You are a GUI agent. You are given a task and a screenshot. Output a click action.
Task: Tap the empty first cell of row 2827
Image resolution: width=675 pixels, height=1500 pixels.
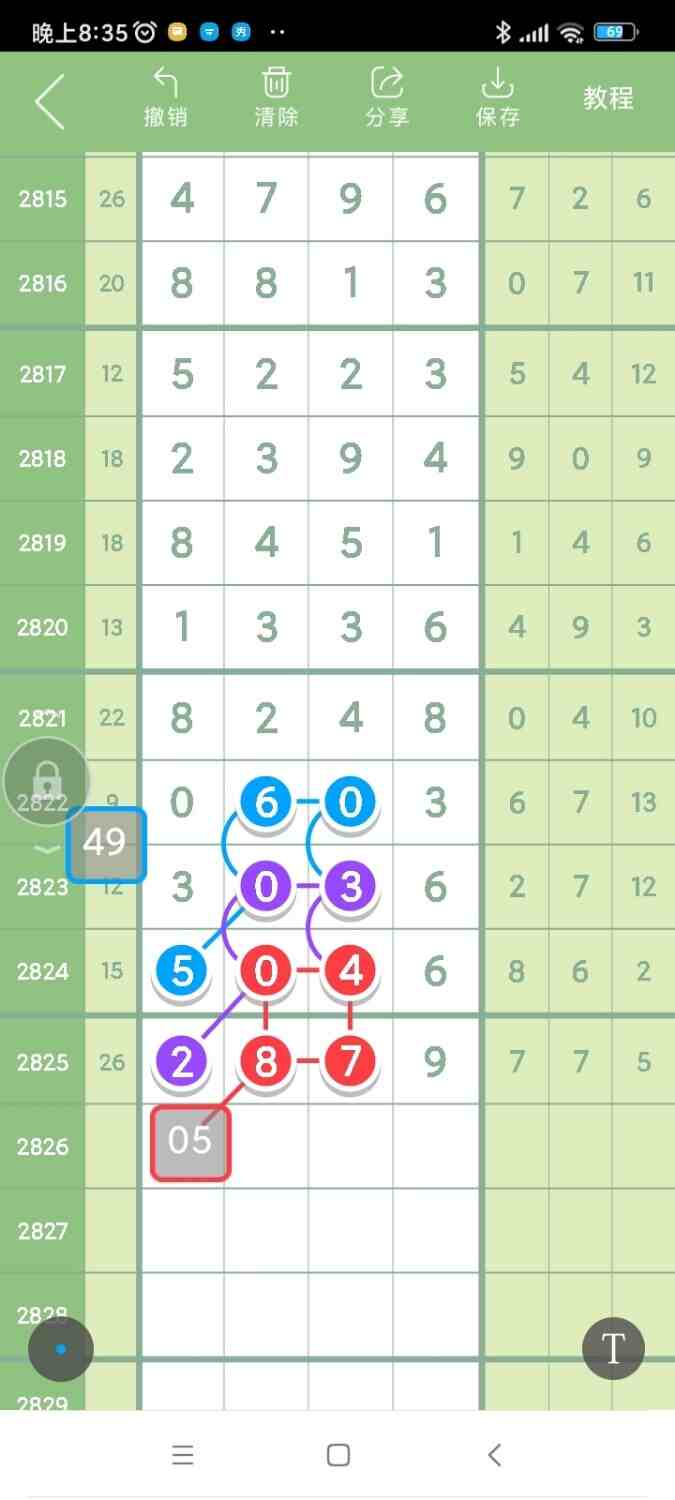(x=182, y=1230)
